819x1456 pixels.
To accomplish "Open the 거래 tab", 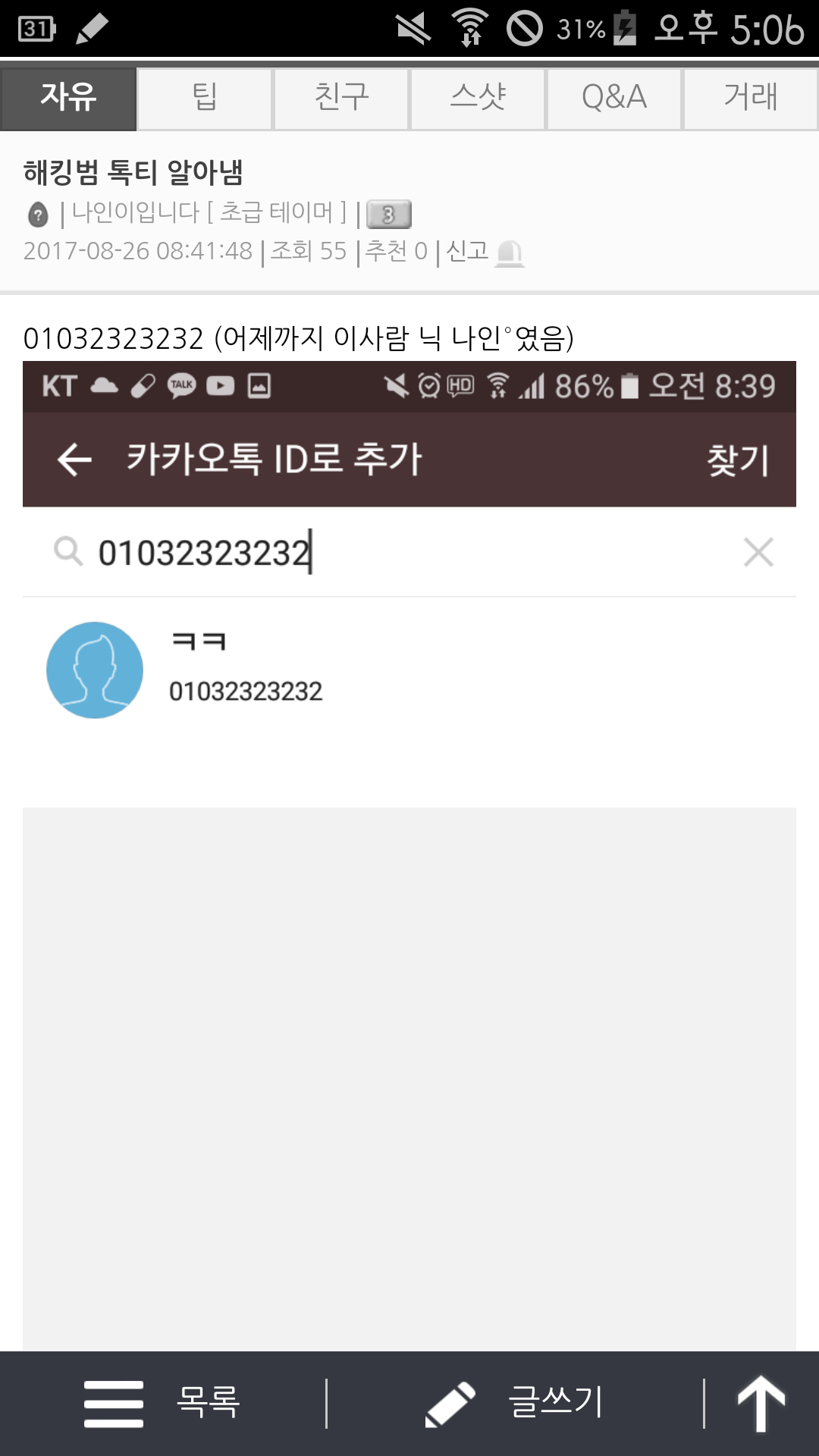I will [x=751, y=98].
